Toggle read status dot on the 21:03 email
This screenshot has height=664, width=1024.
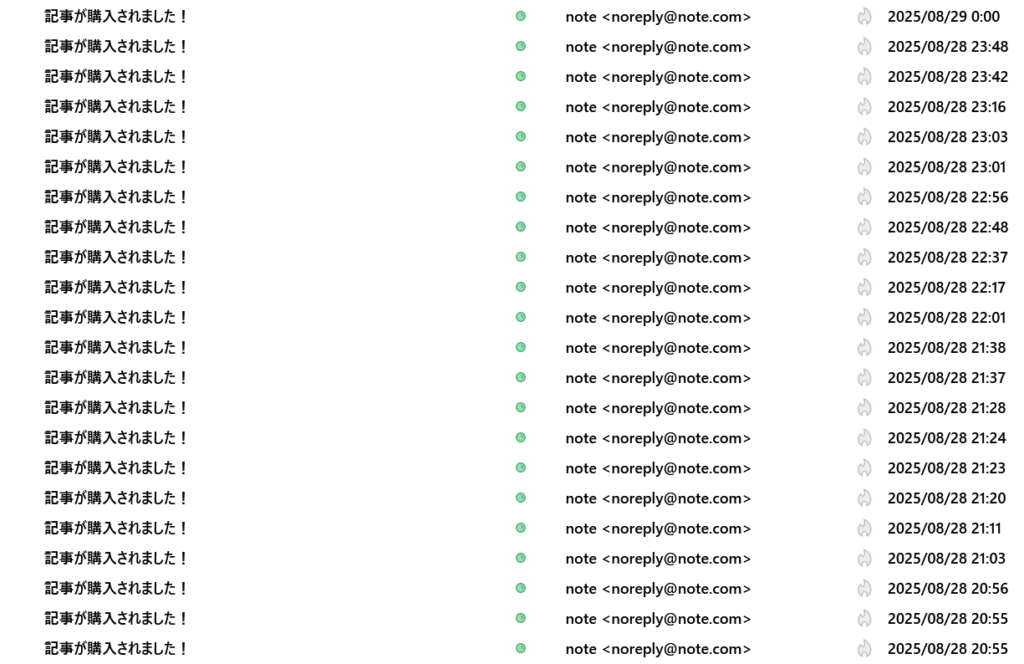(x=520, y=558)
